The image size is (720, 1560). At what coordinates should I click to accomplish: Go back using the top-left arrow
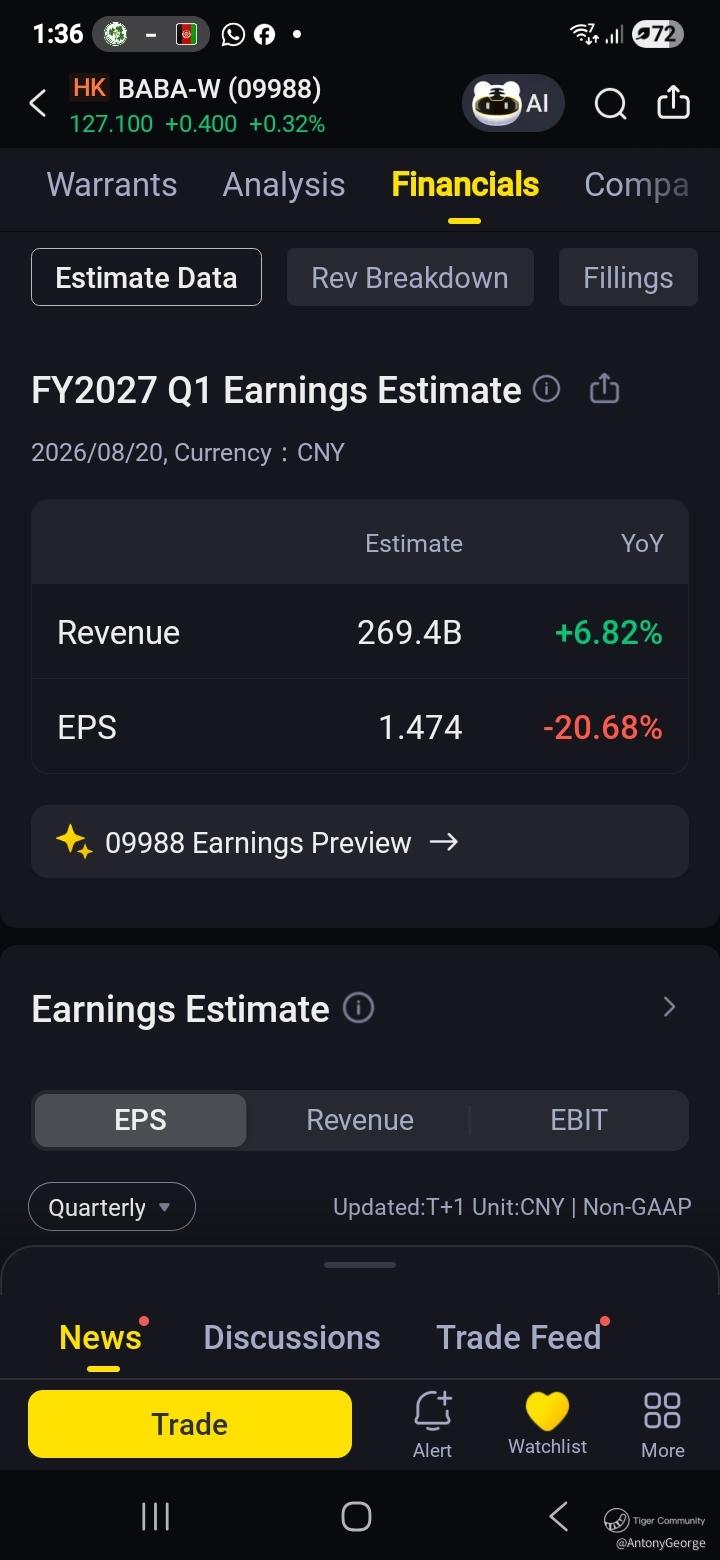point(38,103)
